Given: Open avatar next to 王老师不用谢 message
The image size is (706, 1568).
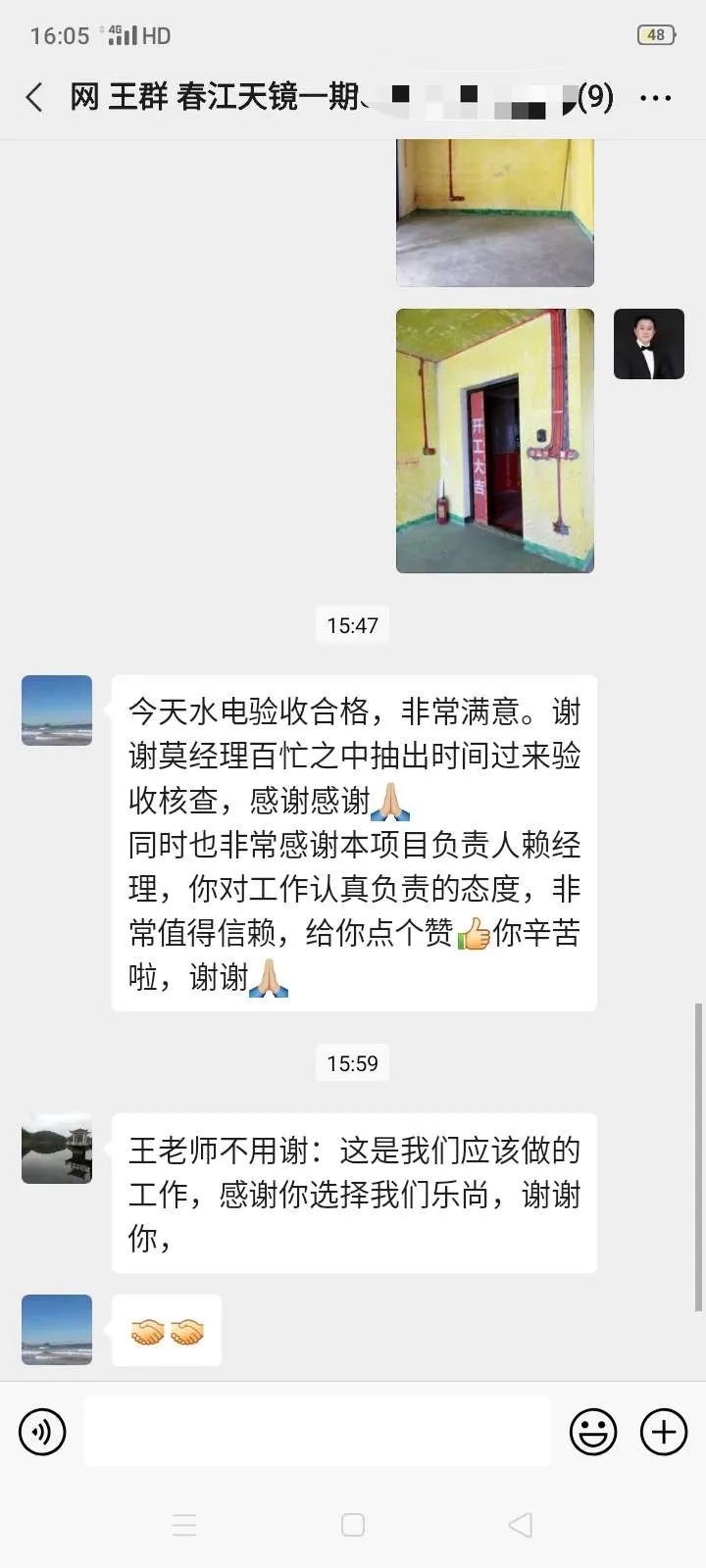Looking at the screenshot, I should (x=57, y=1149).
